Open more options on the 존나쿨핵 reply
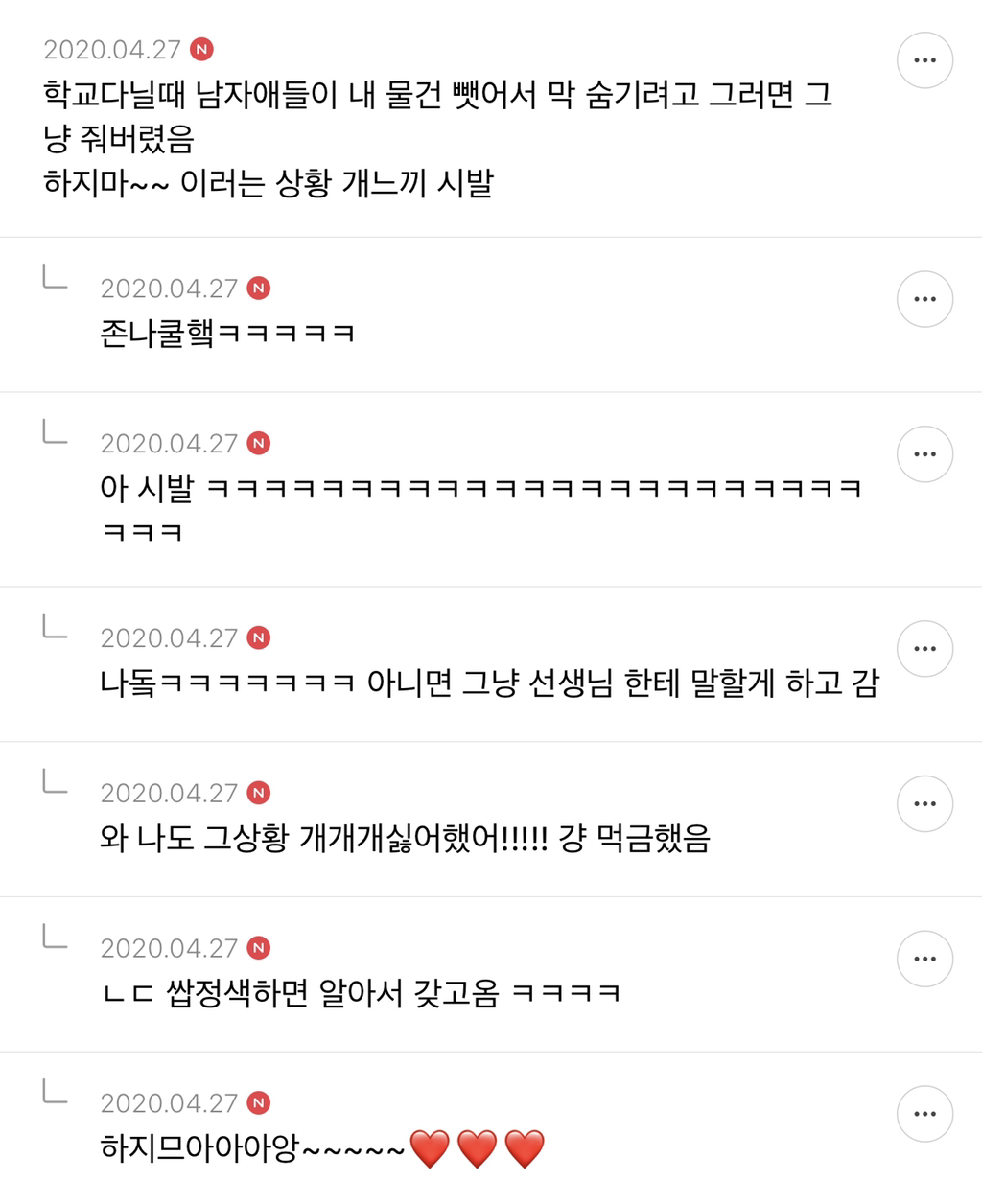 [924, 299]
